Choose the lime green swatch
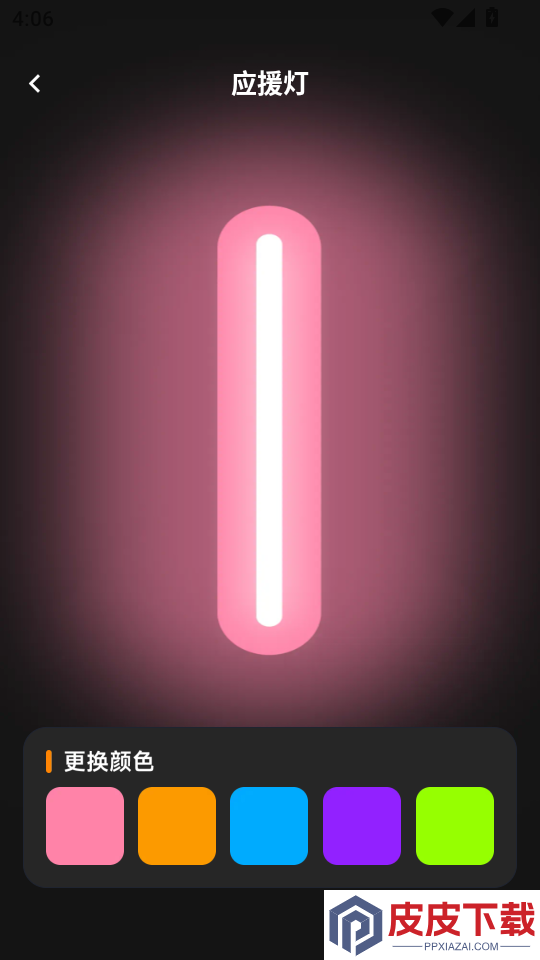 click(x=455, y=825)
